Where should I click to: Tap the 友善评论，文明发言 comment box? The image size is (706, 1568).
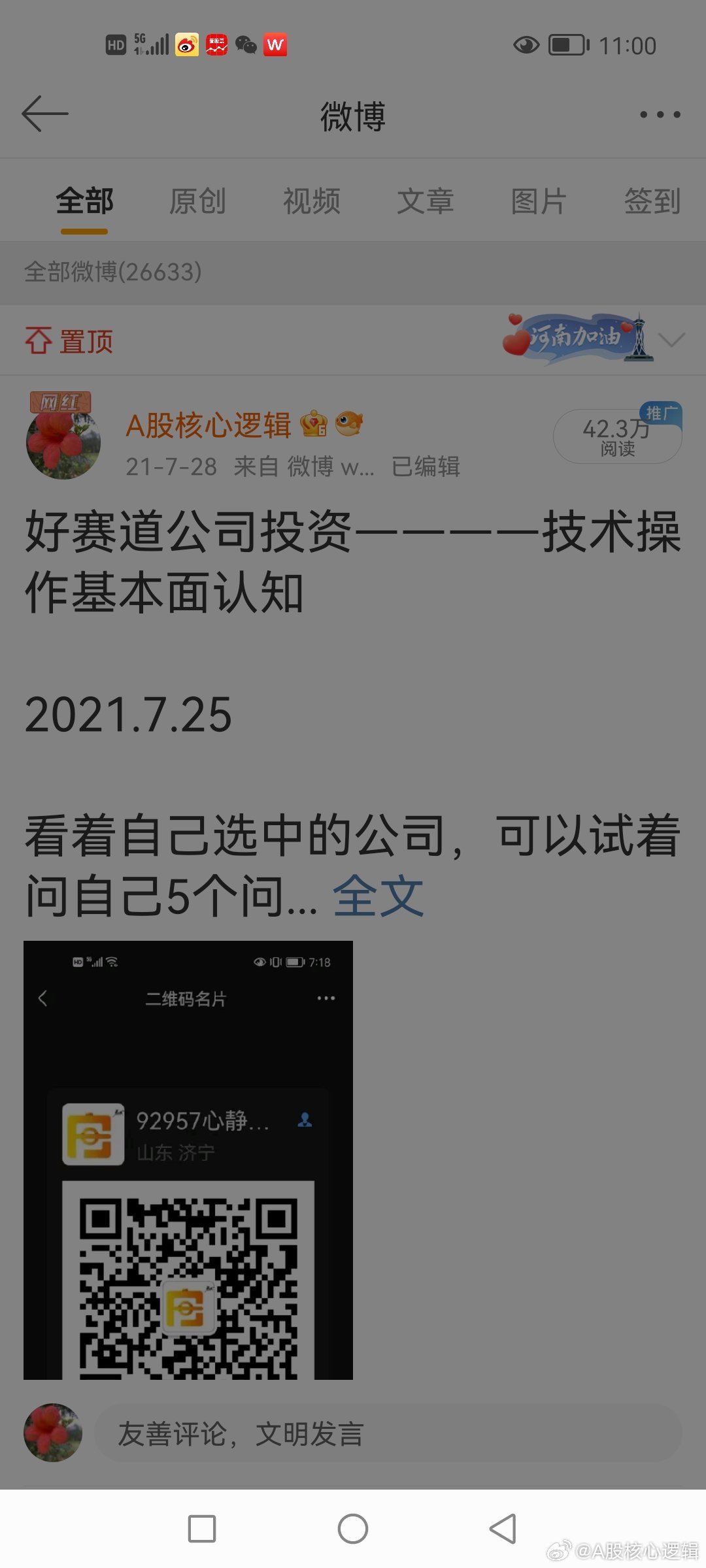[388, 1433]
